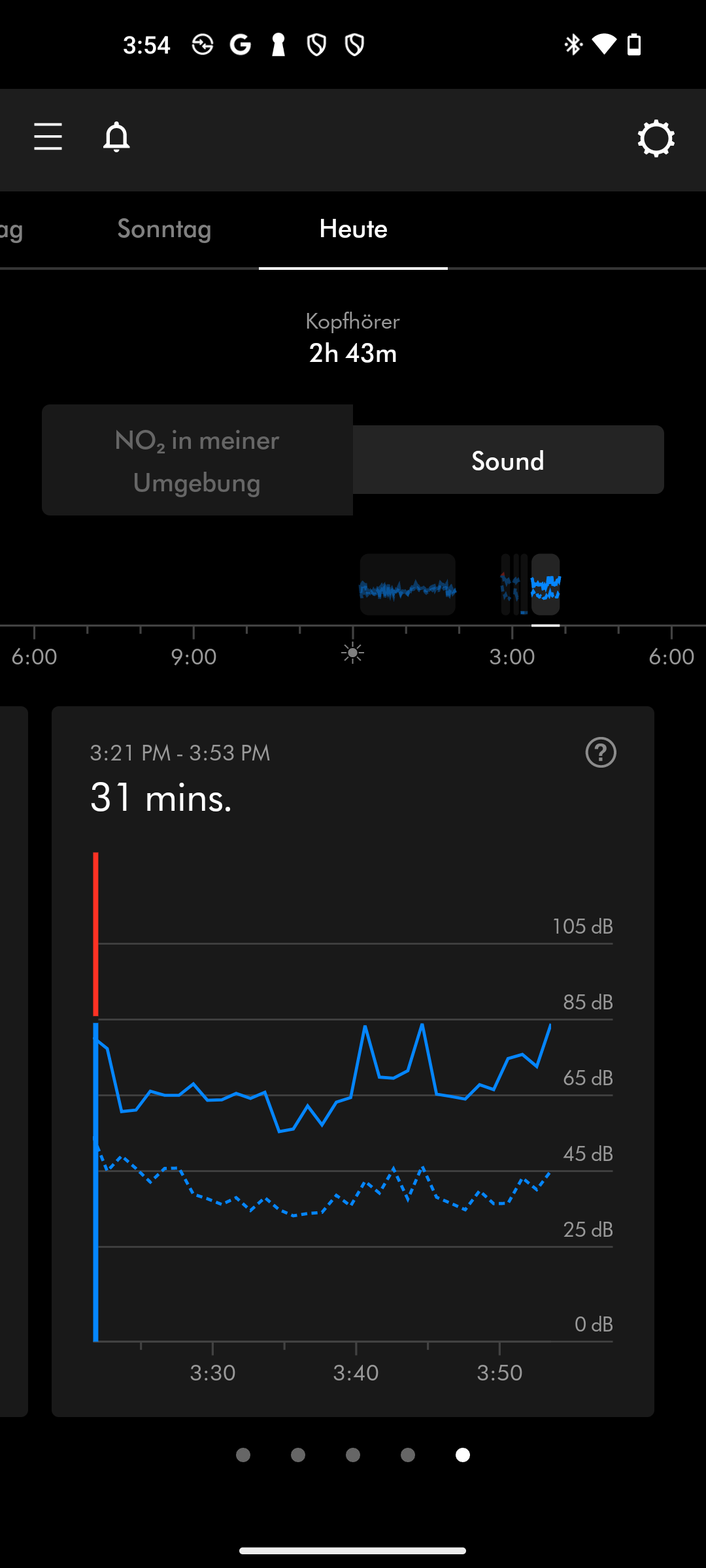
Task: Select the midday session on the timeline
Action: coord(407,585)
